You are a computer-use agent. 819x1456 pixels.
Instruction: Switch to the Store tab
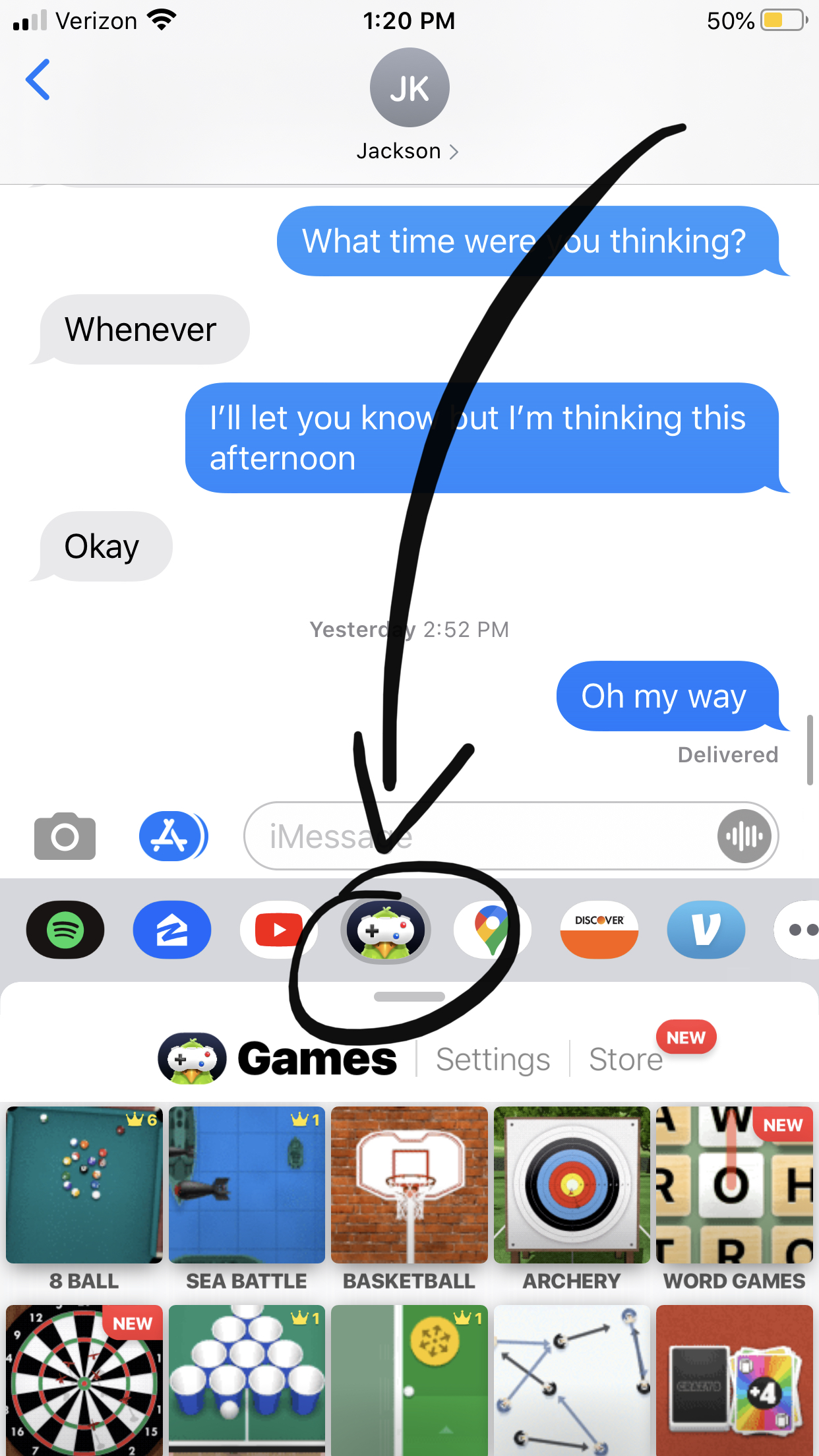point(625,1060)
